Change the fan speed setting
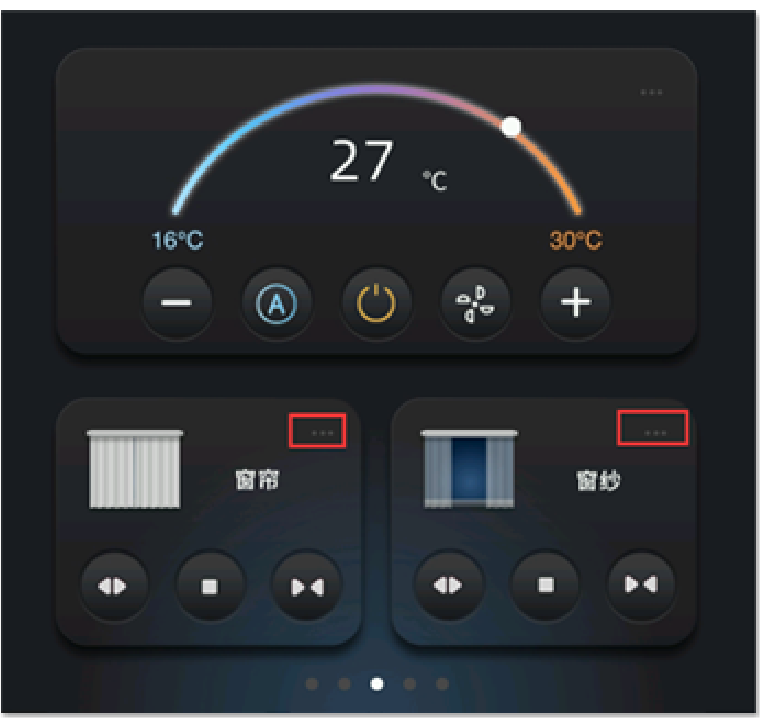 pyautogui.click(x=476, y=303)
